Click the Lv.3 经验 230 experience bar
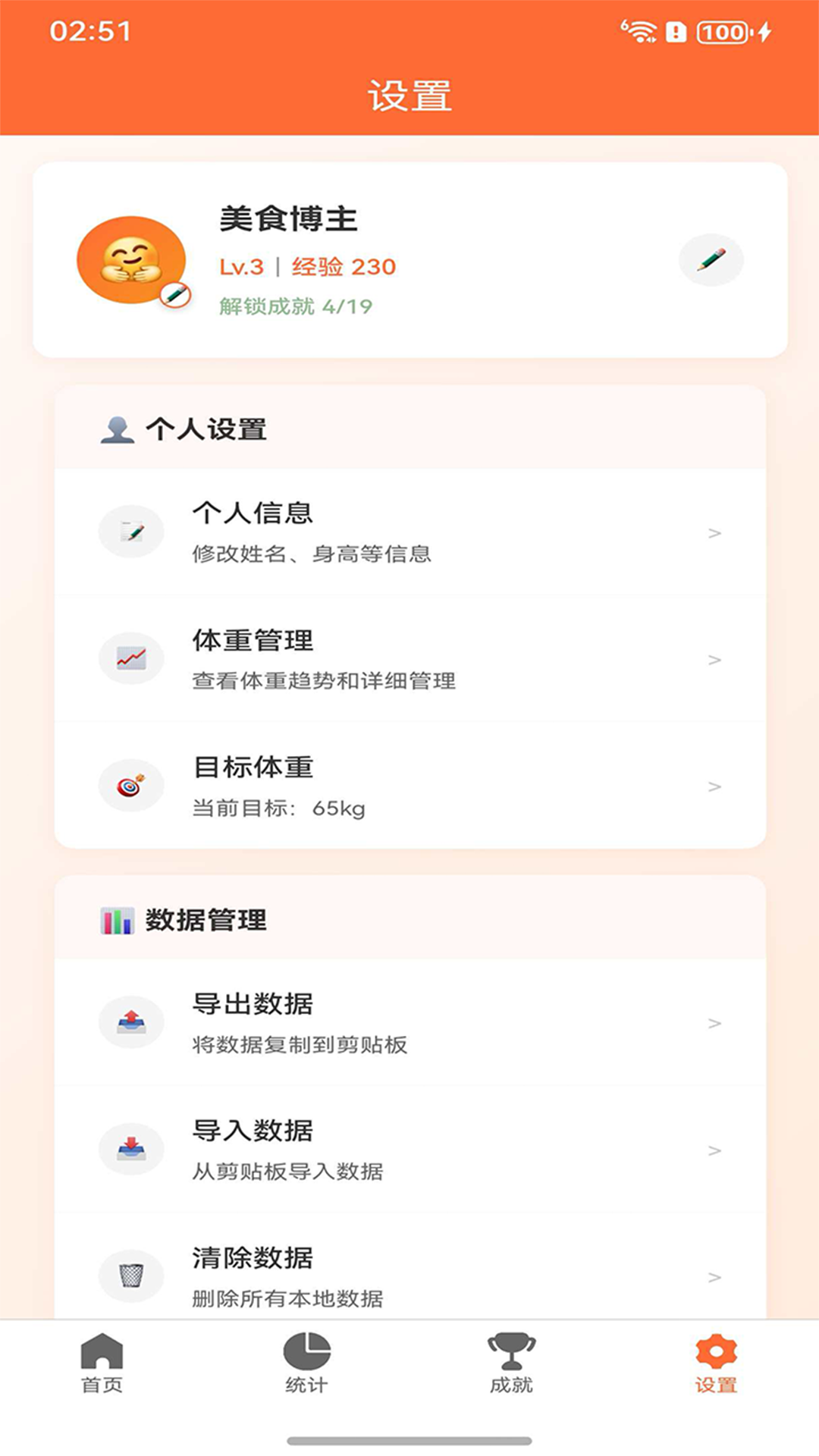 pyautogui.click(x=306, y=267)
